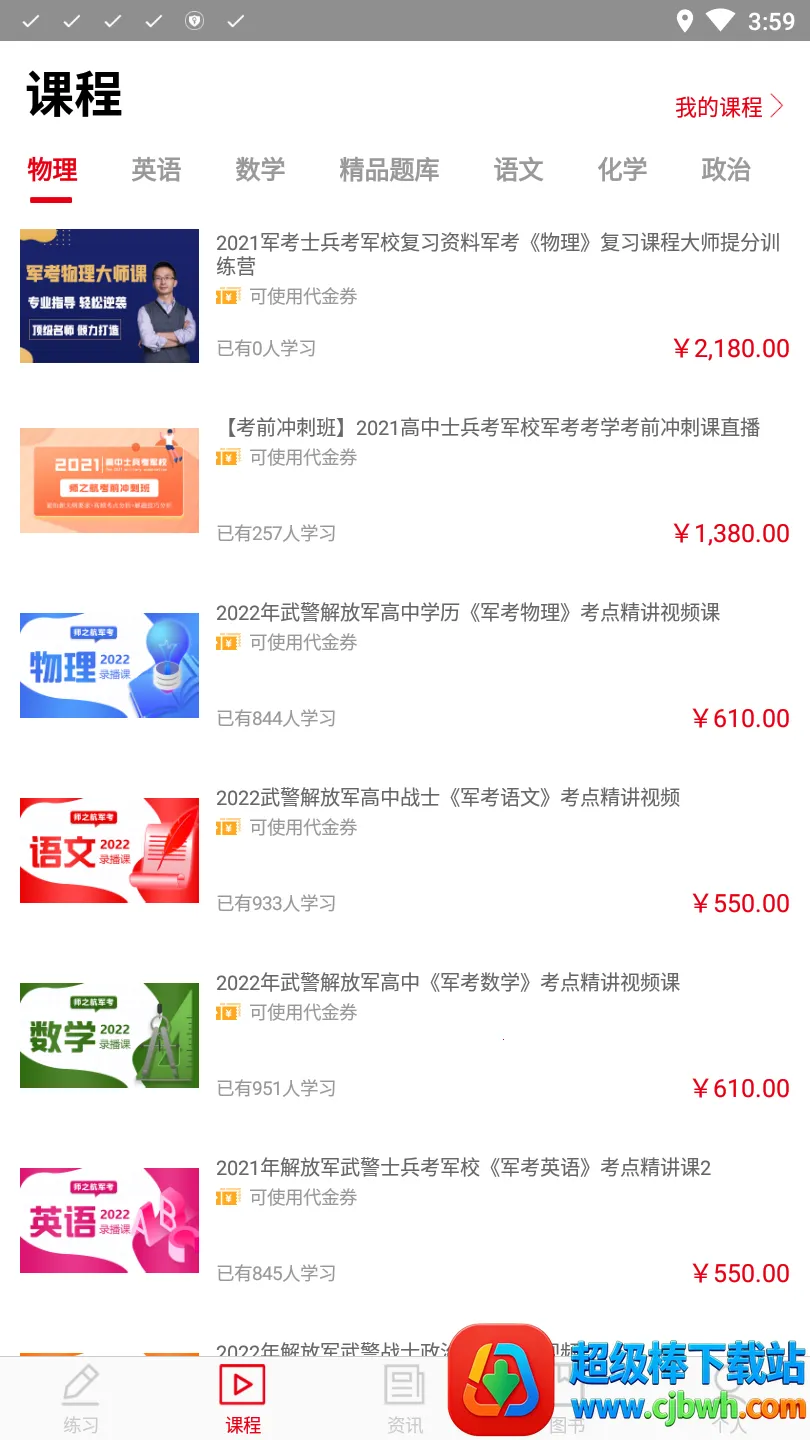This screenshot has height=1440, width=810.
Task: Switch to the 数学 subject tab
Action: click(260, 170)
